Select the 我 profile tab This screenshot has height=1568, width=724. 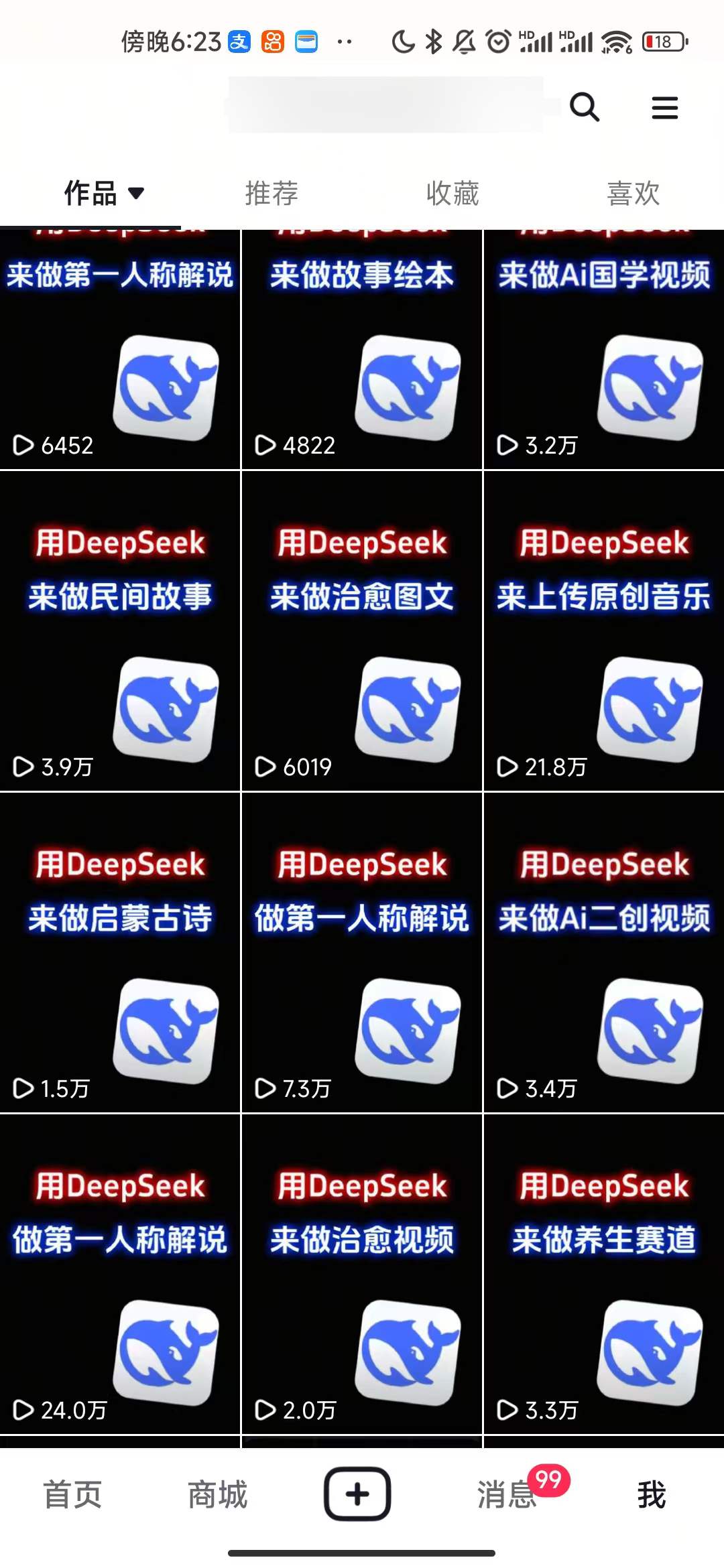point(651,1494)
